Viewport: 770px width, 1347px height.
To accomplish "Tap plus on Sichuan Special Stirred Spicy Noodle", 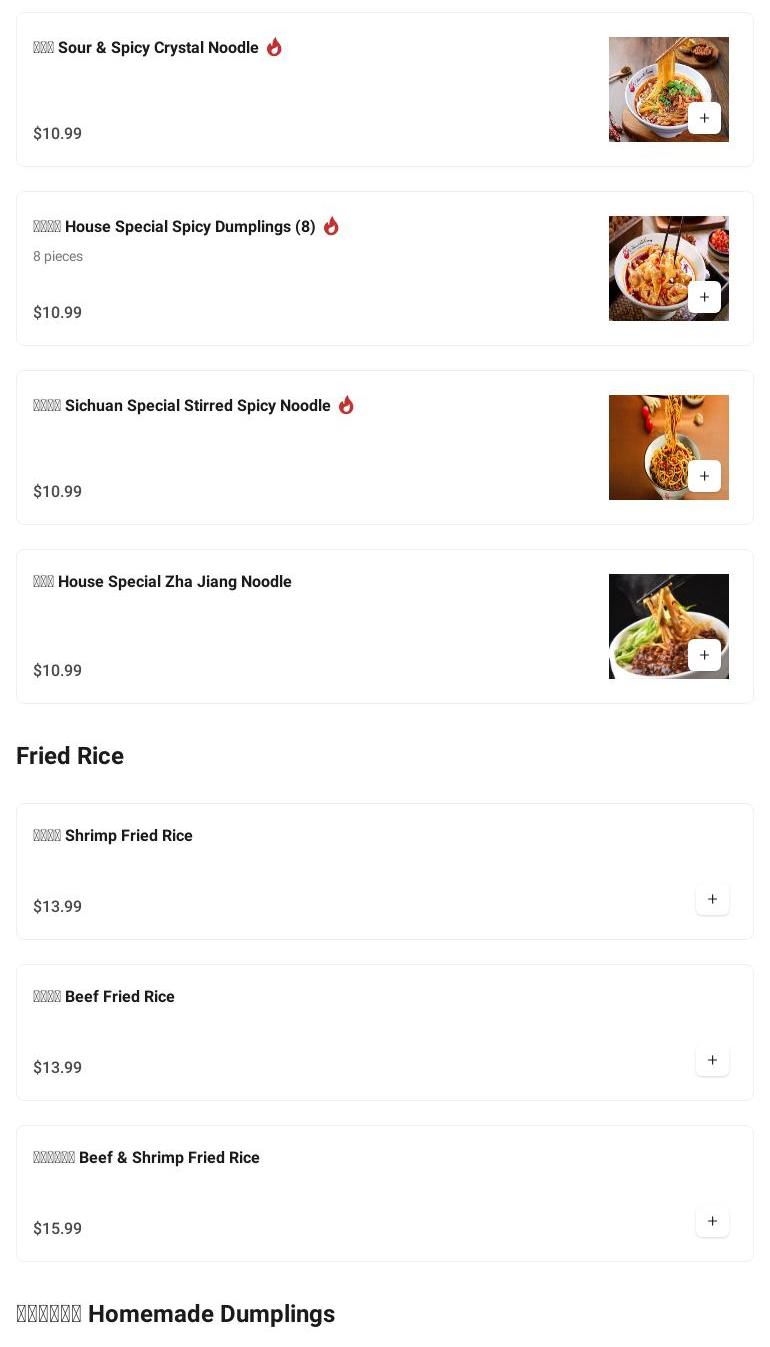I will click(x=704, y=476).
